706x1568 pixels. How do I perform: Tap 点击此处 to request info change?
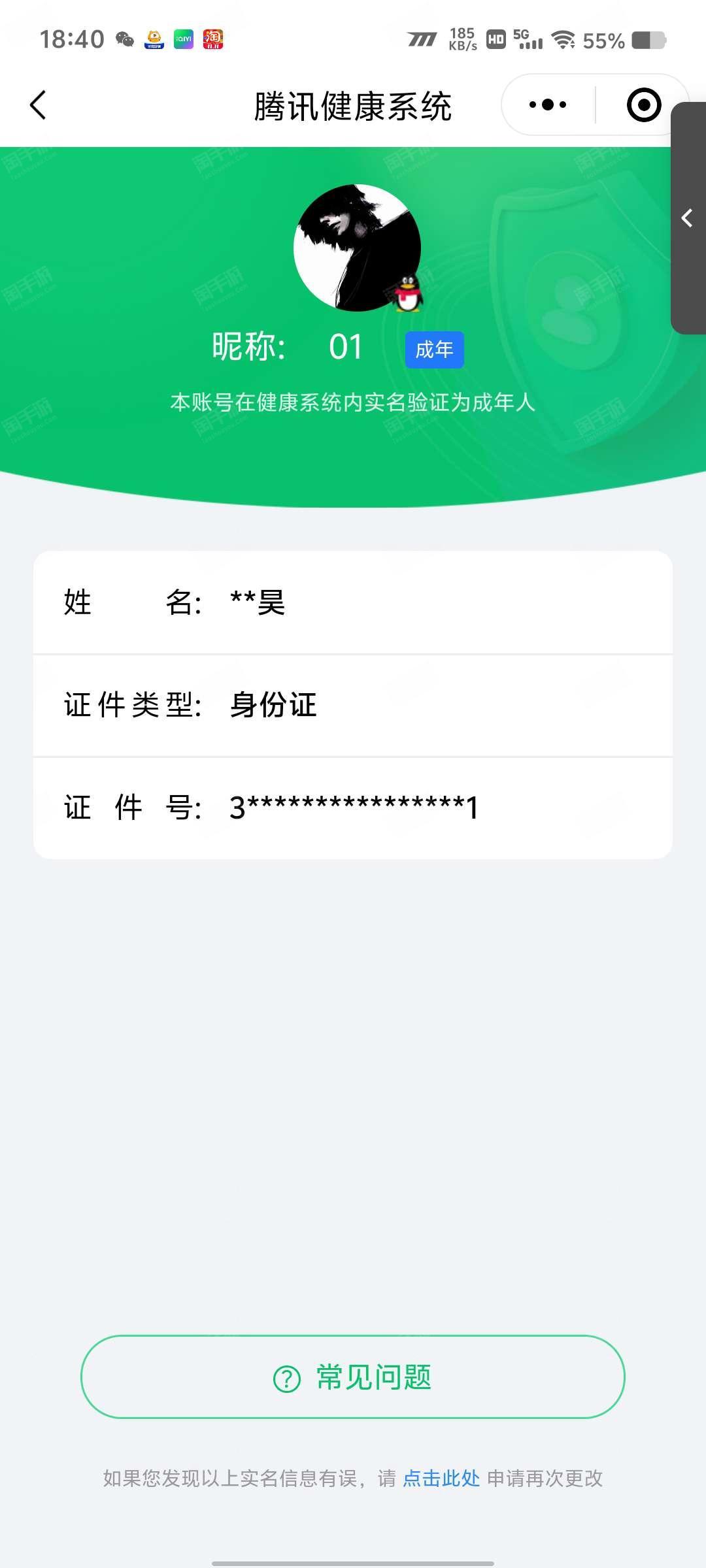point(441,1478)
